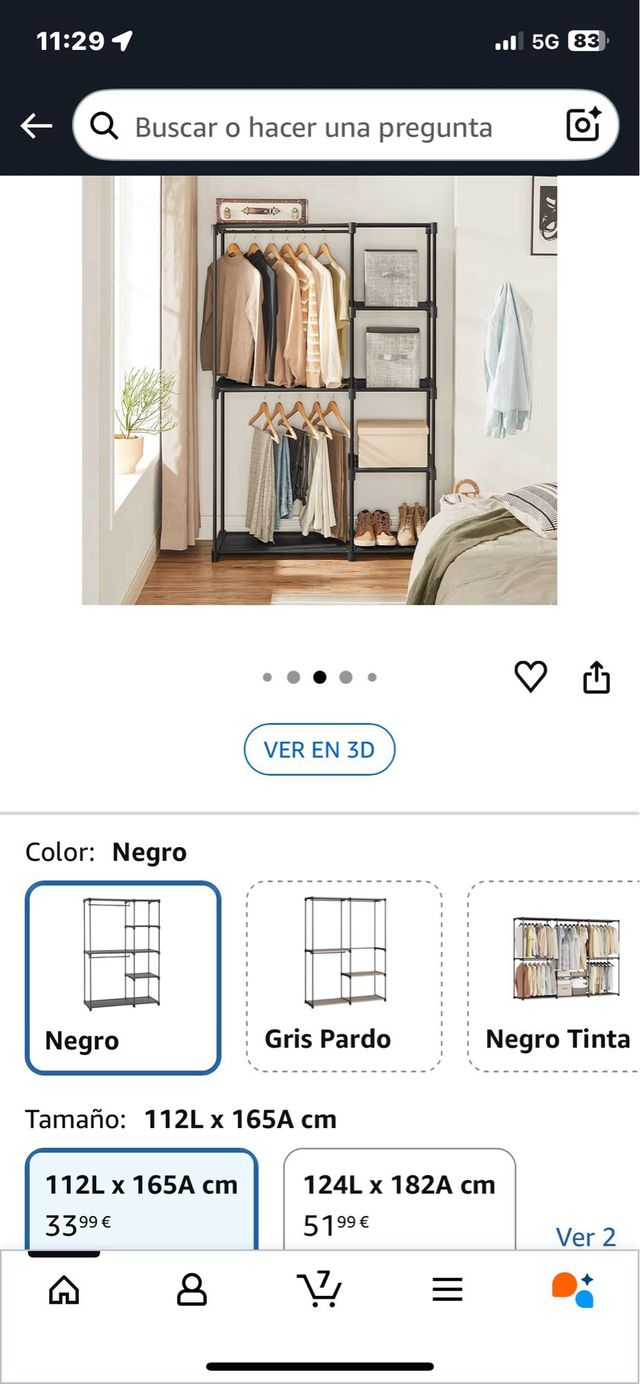Switch to the Home tab
The height and width of the screenshot is (1384, 640).
coord(64,1290)
